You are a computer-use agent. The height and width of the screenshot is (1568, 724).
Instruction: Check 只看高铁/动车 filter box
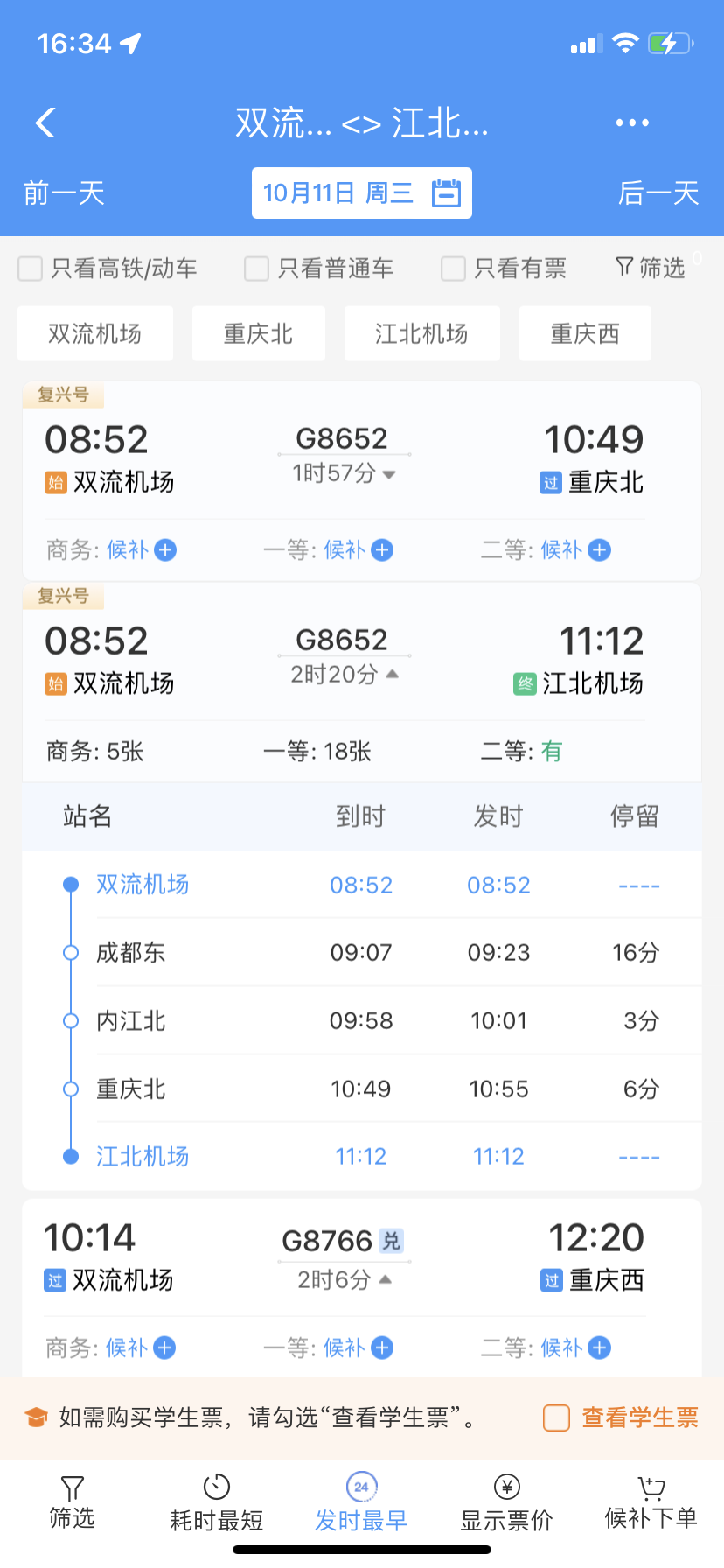point(31,269)
